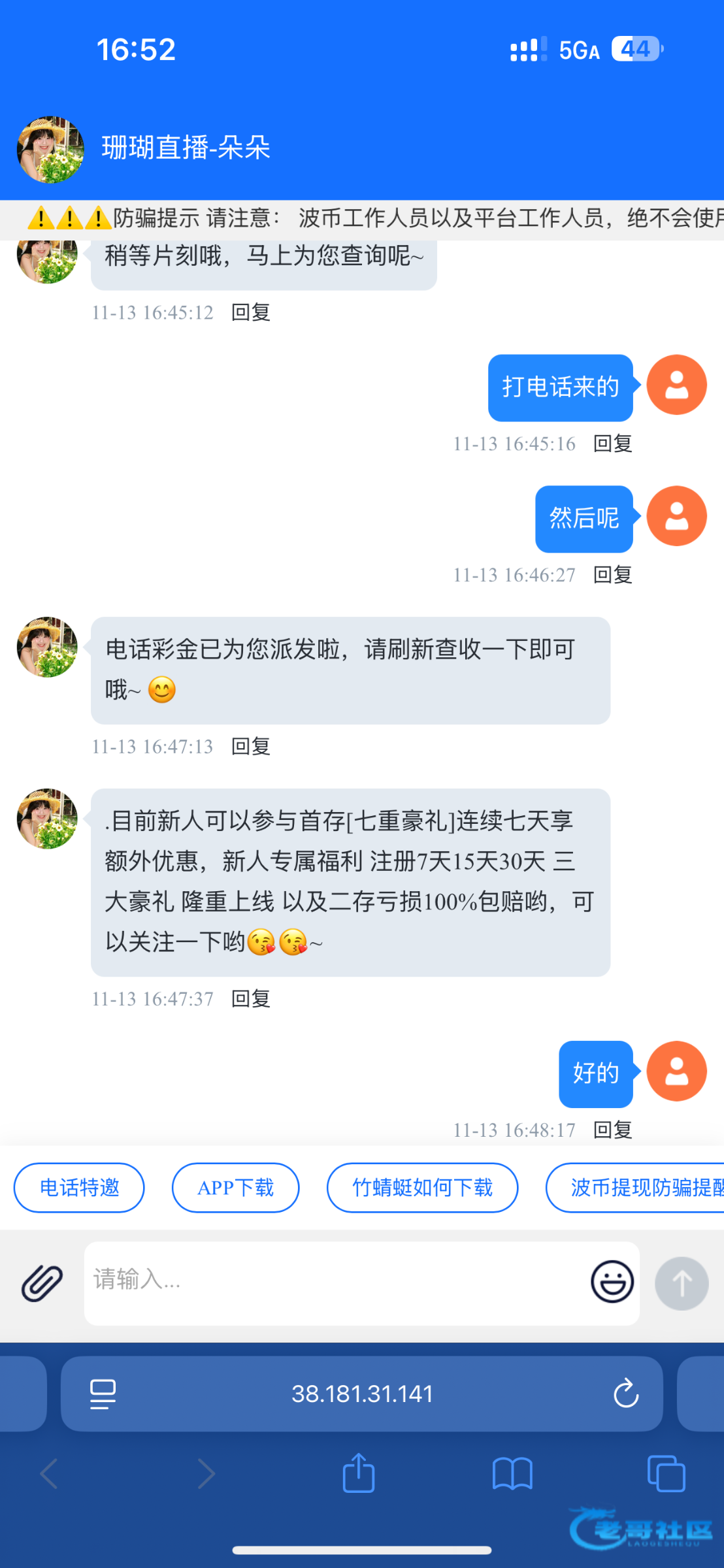Reply to the 稍等片刻 message

pos(251,312)
